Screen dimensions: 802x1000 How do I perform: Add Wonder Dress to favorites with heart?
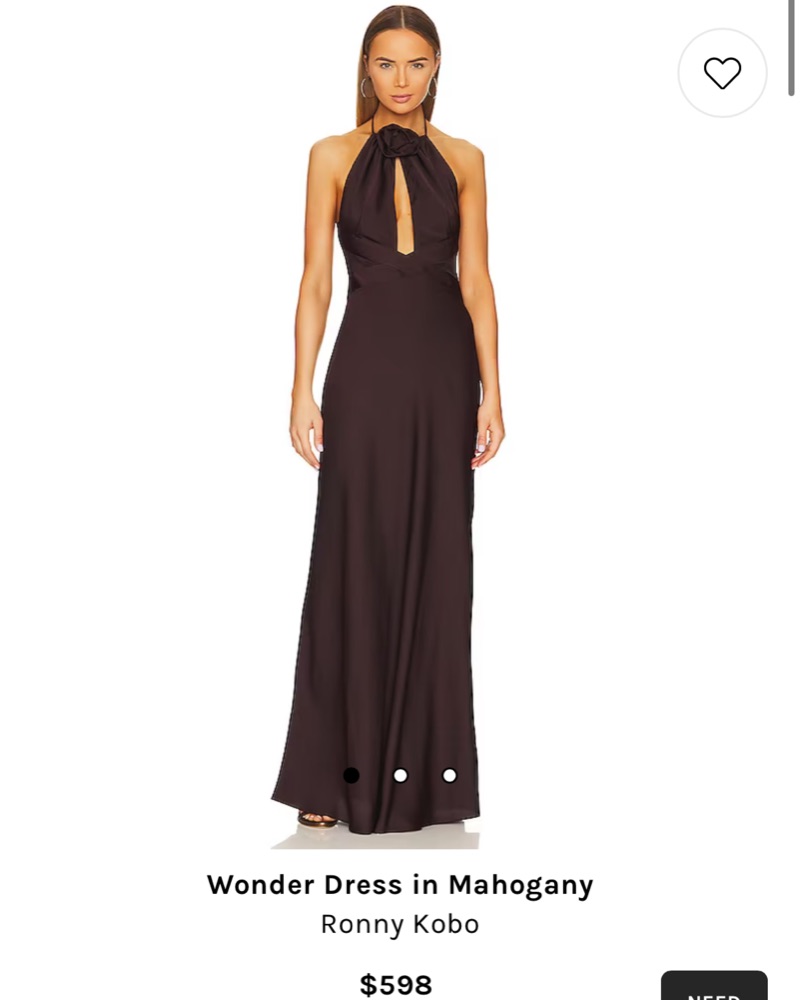coord(722,73)
